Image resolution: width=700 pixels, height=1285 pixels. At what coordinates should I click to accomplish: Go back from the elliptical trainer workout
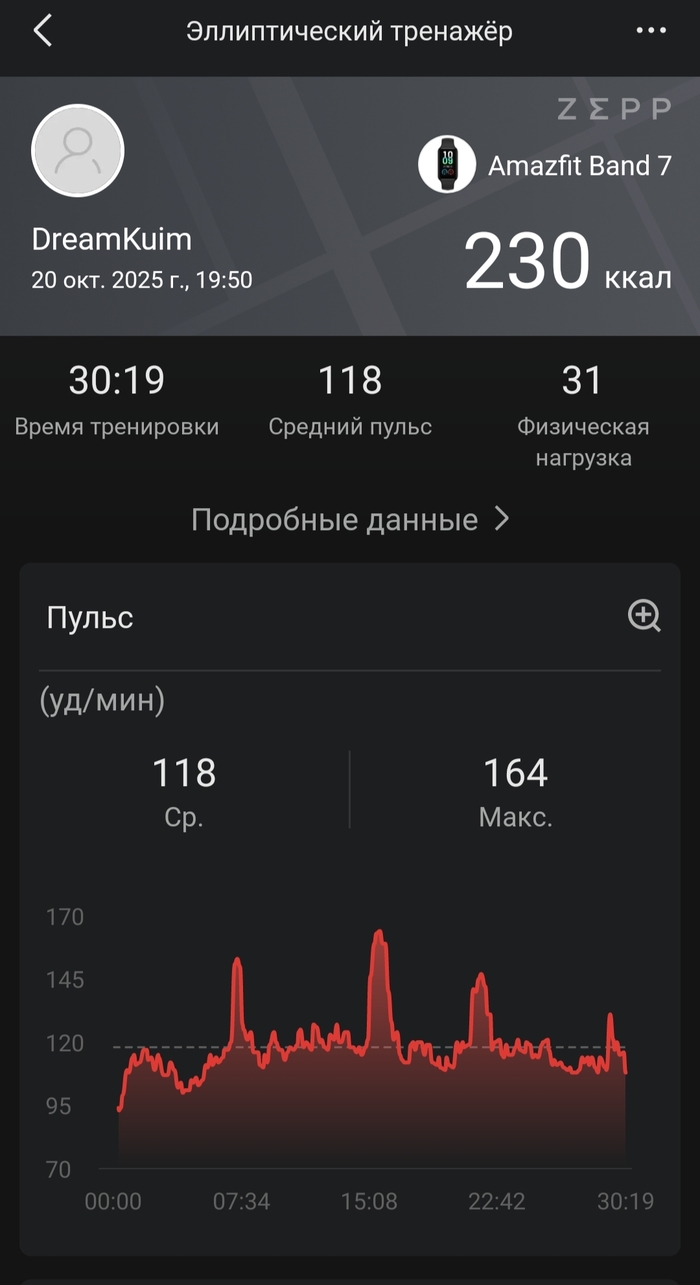tap(42, 31)
